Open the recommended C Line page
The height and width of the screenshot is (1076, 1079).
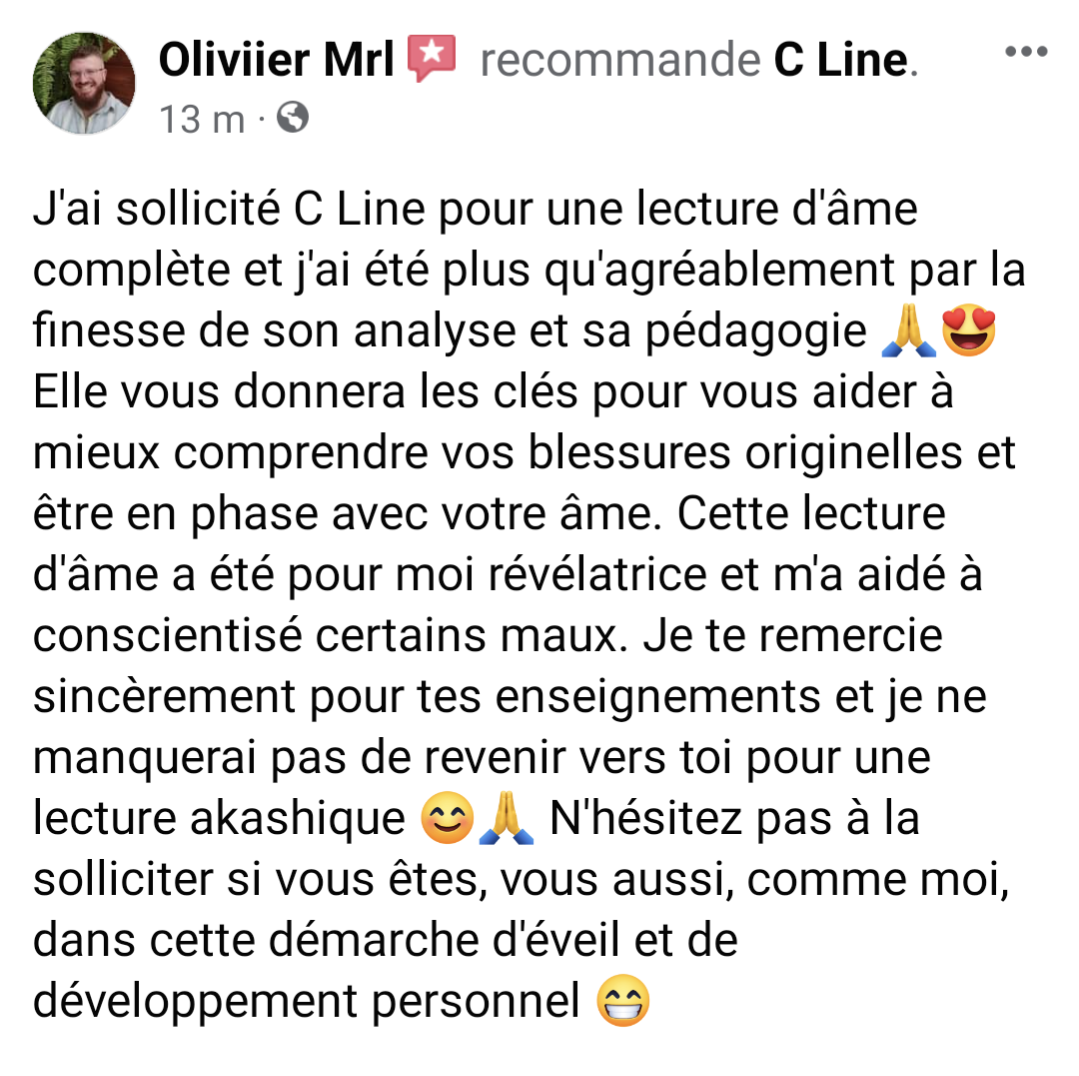[x=841, y=62]
